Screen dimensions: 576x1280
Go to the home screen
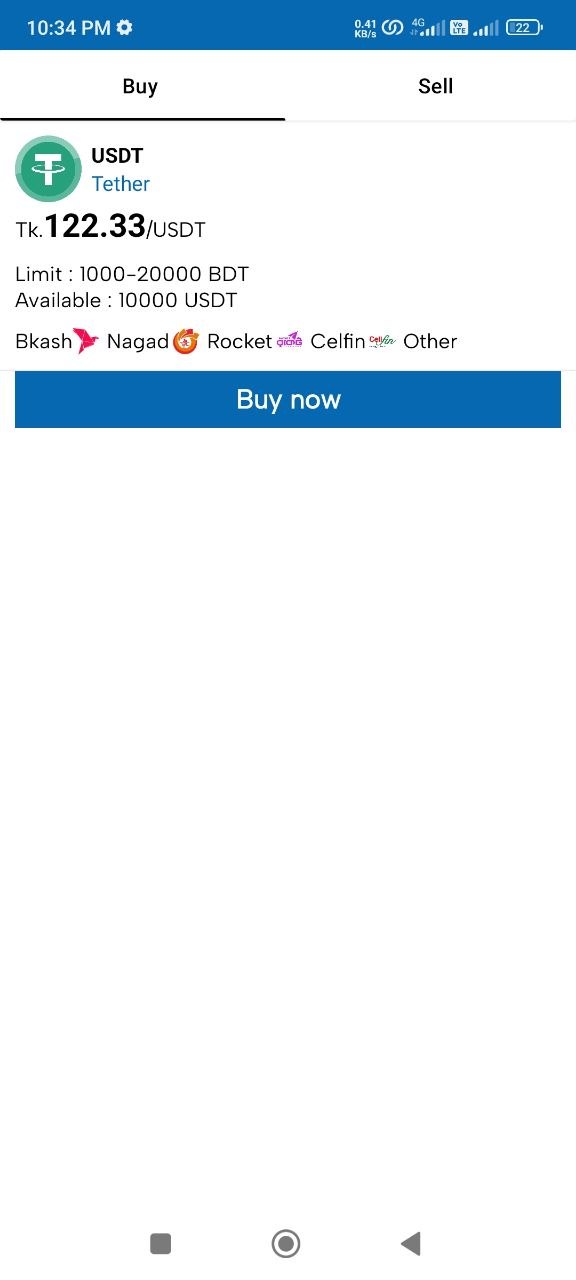[x=286, y=1243]
